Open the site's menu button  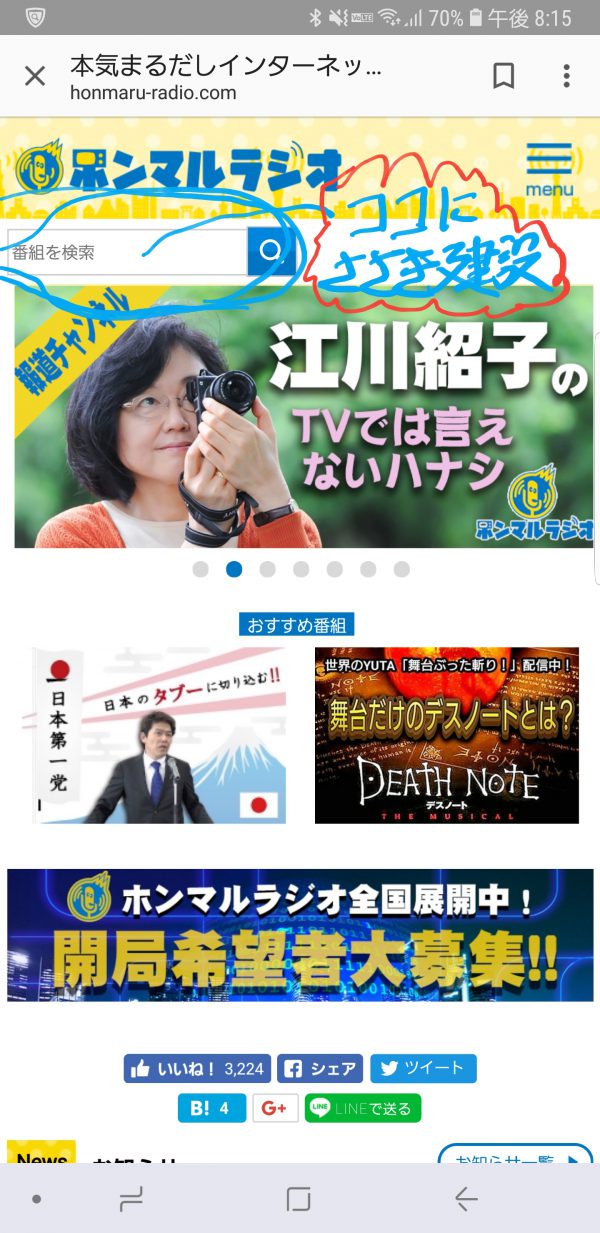coord(549,169)
